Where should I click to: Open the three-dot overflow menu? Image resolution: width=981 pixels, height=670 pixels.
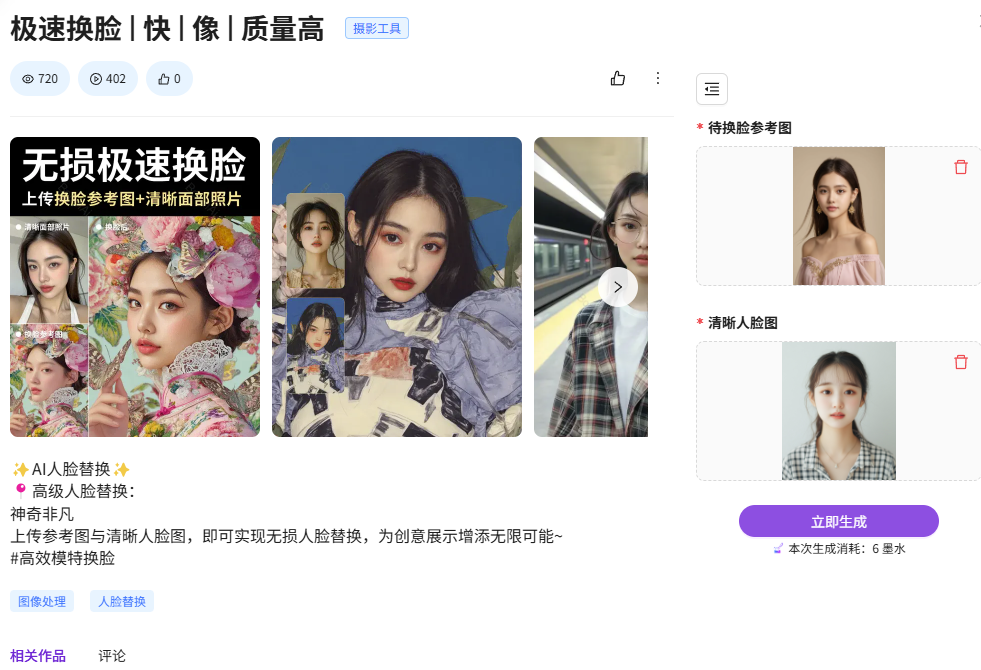click(658, 78)
